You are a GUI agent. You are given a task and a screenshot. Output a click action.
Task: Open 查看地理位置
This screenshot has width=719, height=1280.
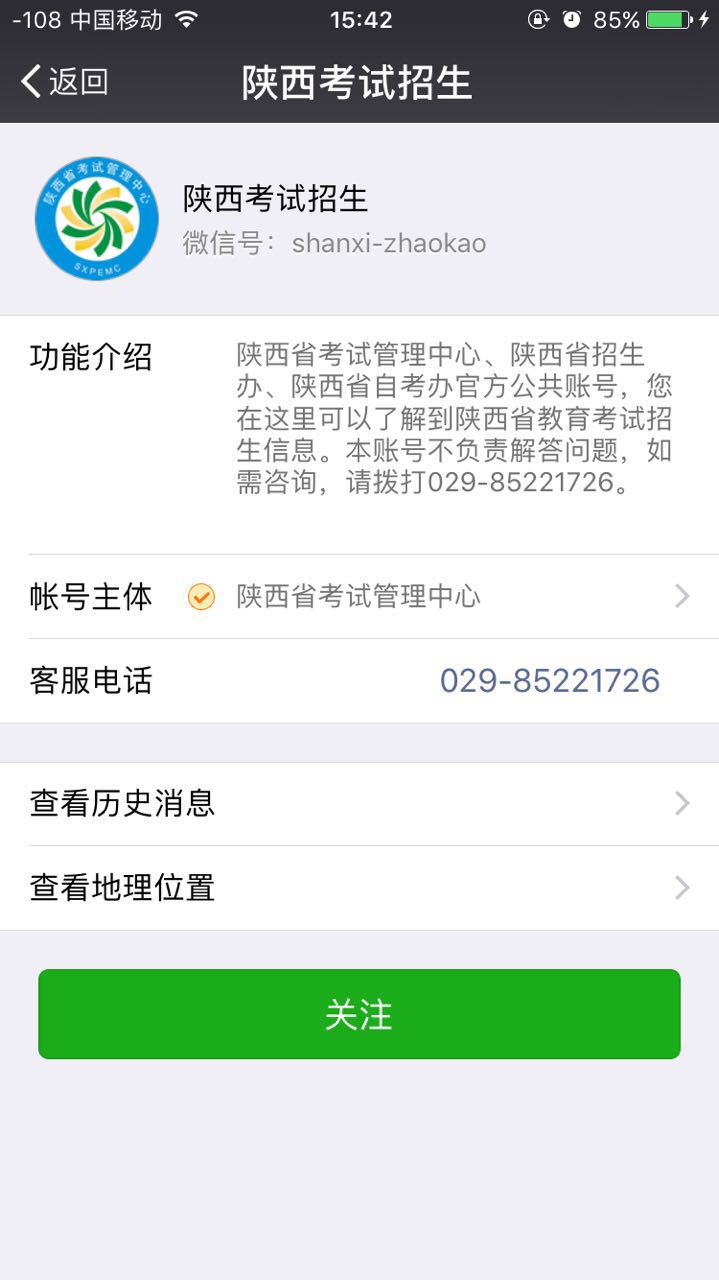tap(360, 888)
